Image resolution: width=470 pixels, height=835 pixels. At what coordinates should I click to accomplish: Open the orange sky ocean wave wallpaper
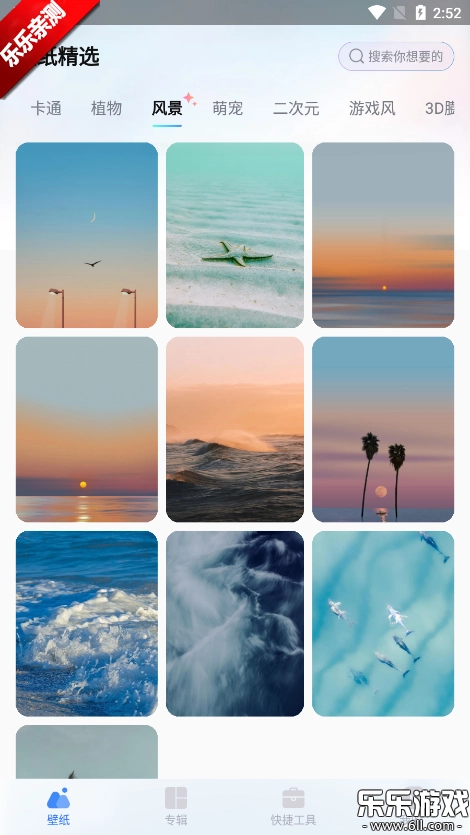(x=235, y=429)
